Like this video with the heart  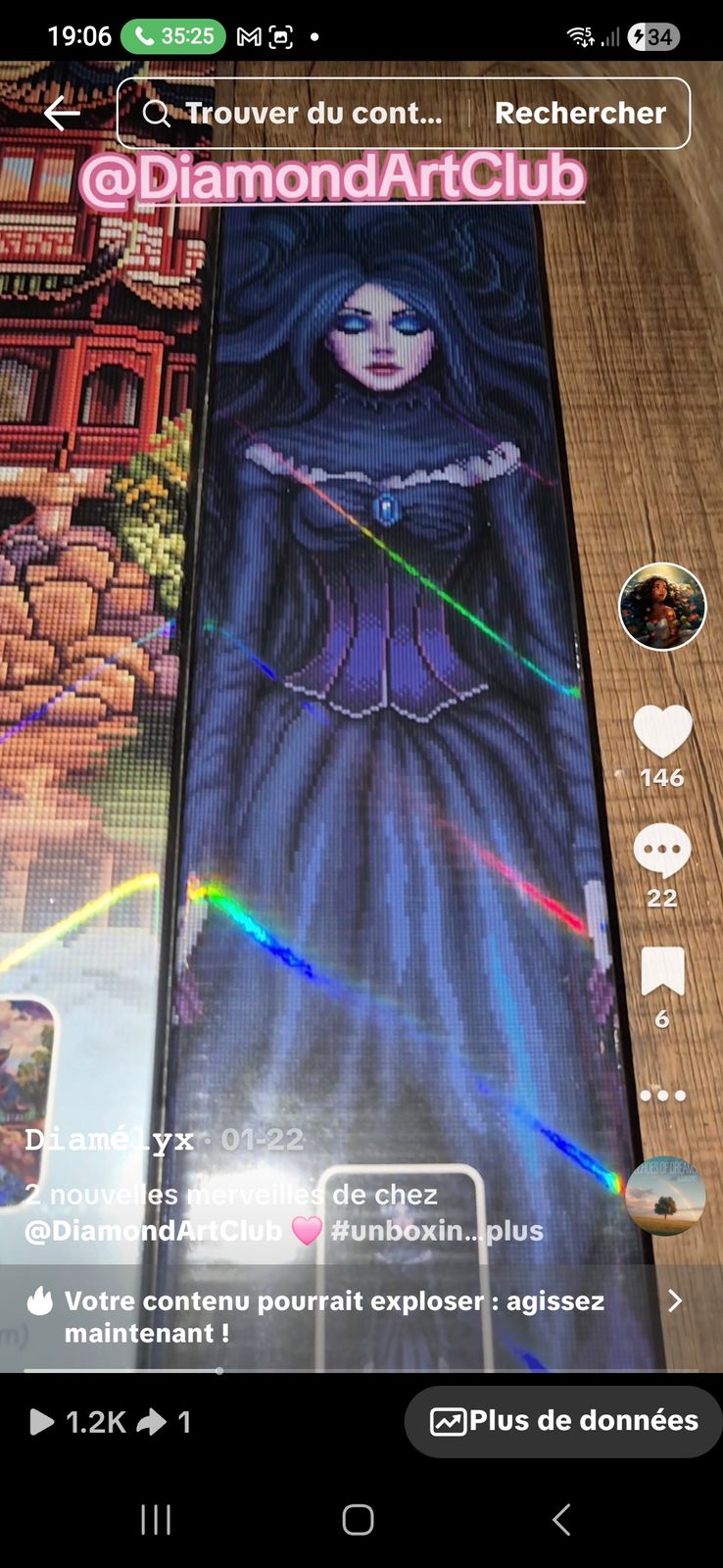tap(662, 732)
